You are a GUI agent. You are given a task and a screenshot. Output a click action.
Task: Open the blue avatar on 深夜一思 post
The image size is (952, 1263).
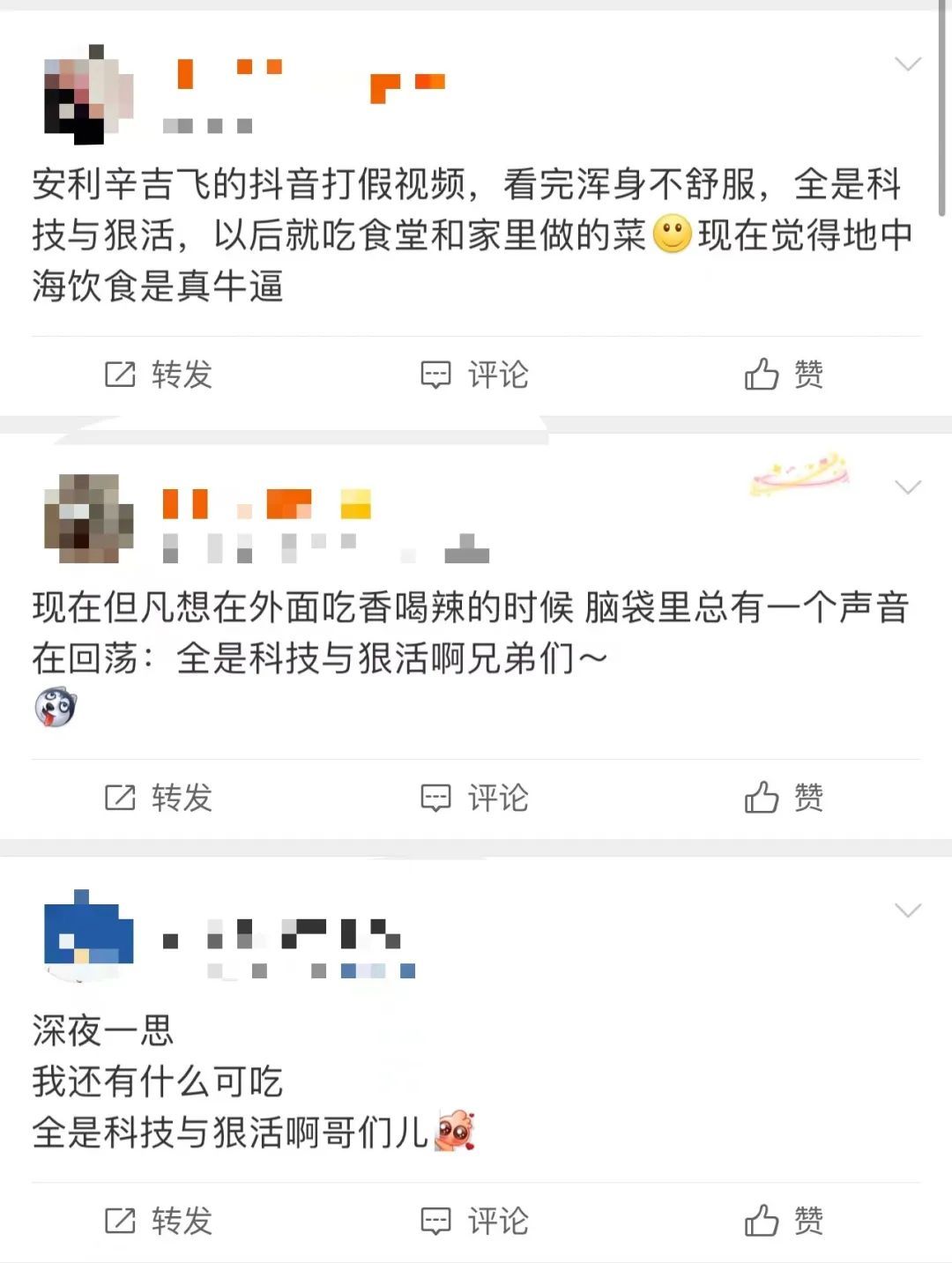tap(88, 936)
